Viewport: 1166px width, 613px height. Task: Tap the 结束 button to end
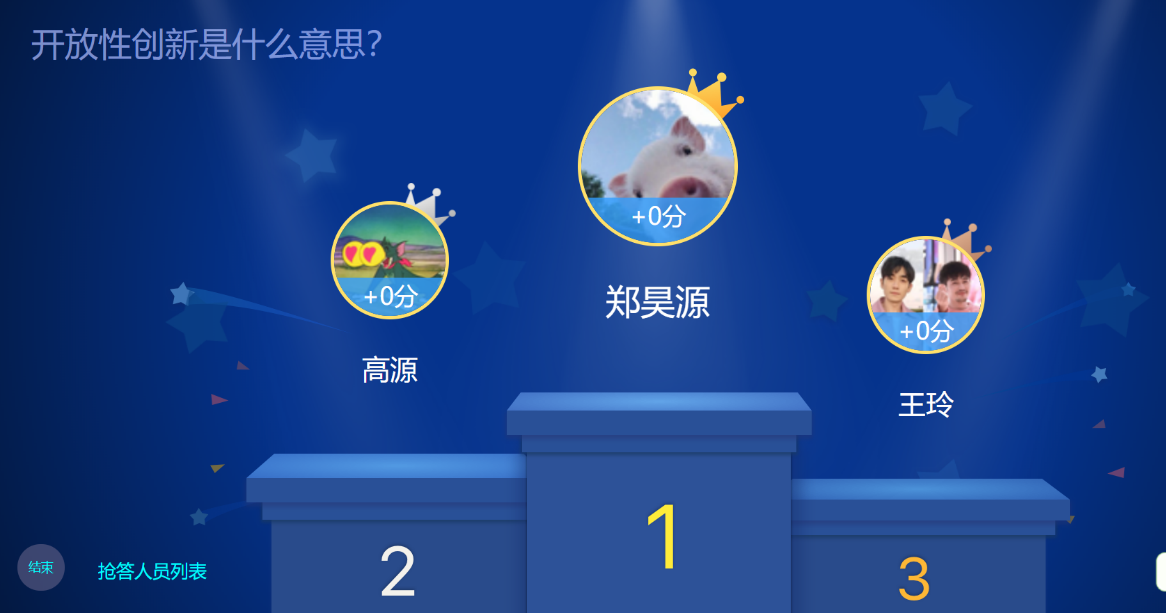(x=41, y=567)
